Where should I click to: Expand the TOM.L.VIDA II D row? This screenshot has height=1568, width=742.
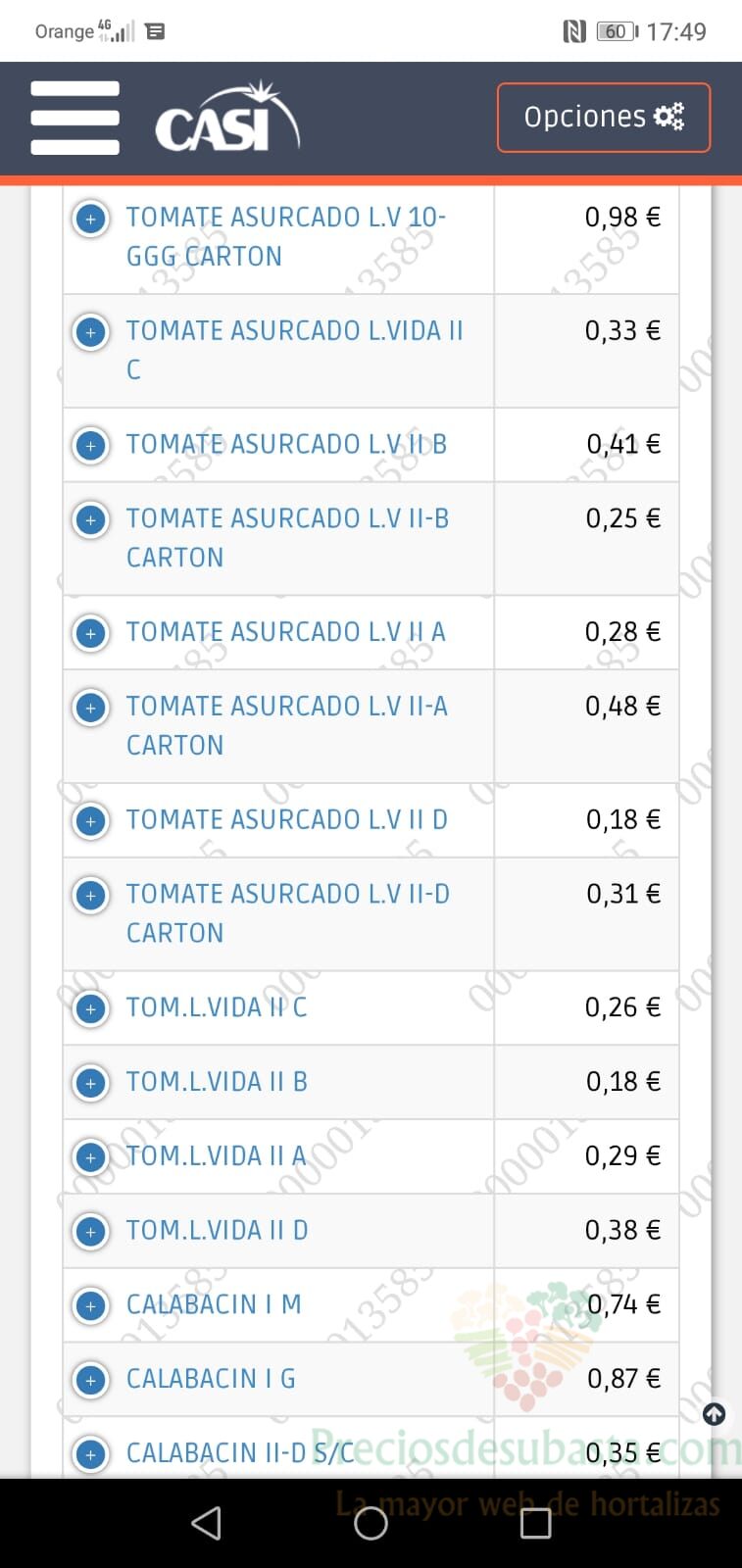(91, 1232)
